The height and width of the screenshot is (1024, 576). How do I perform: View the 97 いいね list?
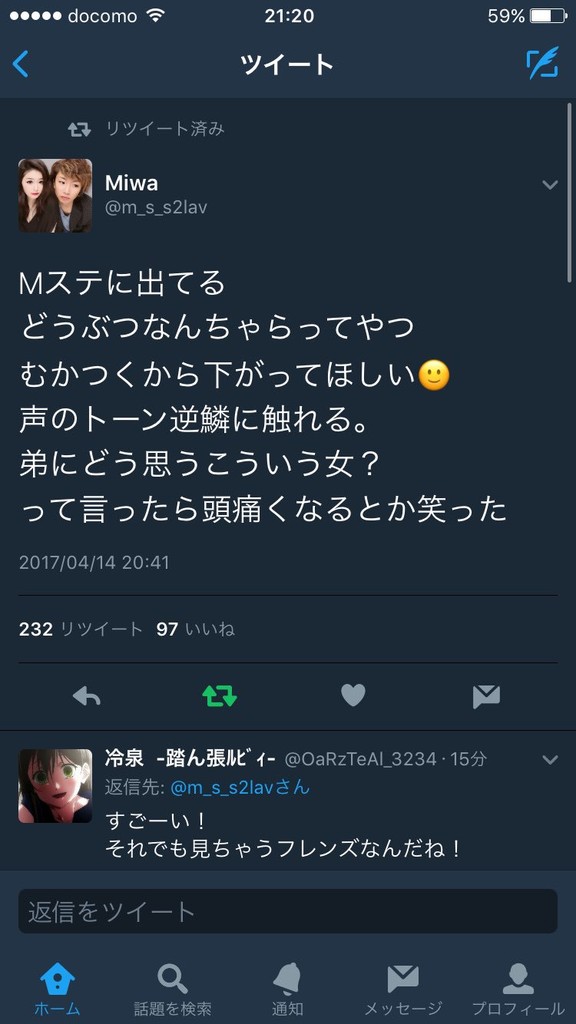196,630
